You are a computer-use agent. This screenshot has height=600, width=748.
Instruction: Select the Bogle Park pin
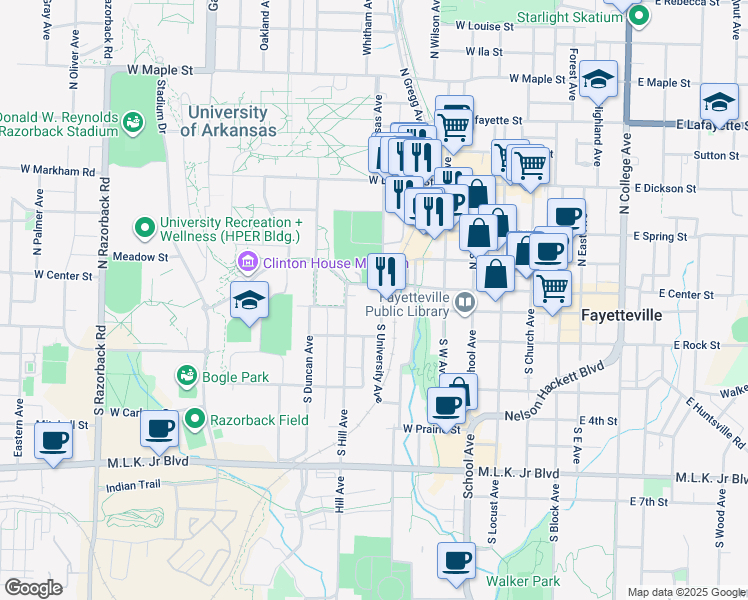tap(186, 376)
